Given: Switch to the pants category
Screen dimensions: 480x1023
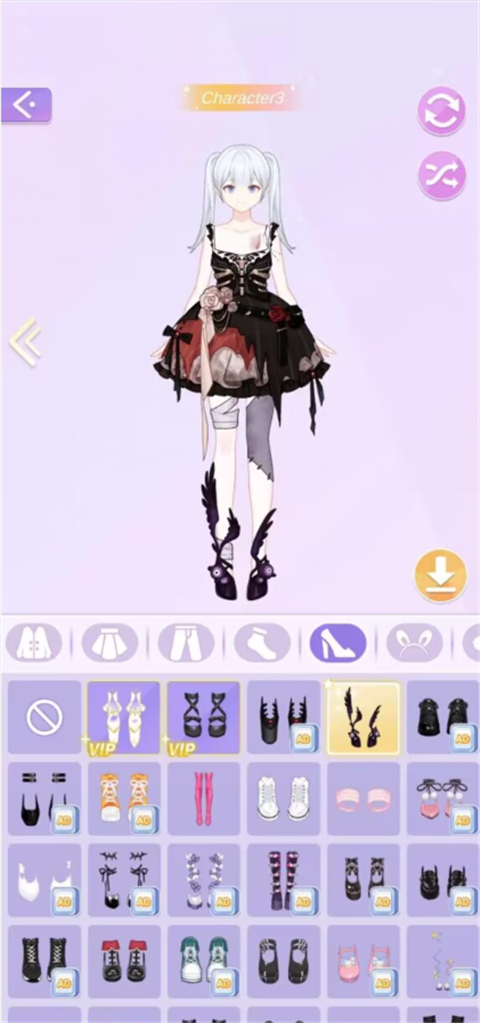Looking at the screenshot, I should 186,643.
